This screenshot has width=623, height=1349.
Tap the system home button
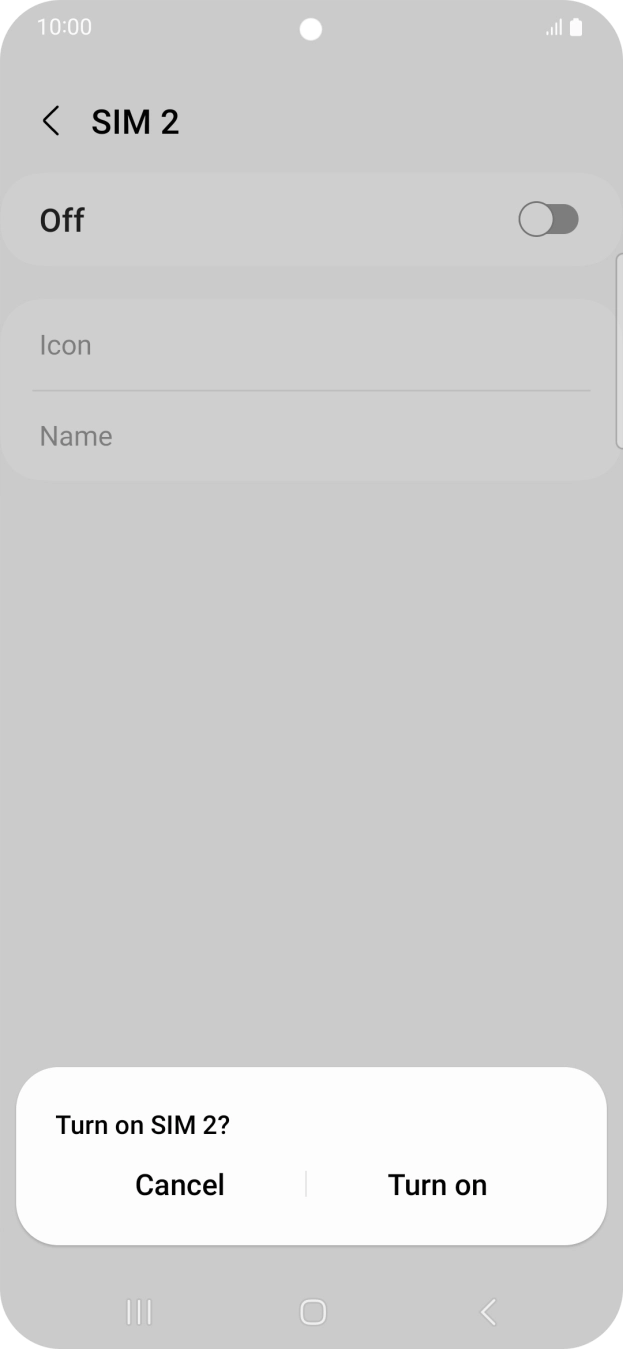pyautogui.click(x=313, y=1312)
